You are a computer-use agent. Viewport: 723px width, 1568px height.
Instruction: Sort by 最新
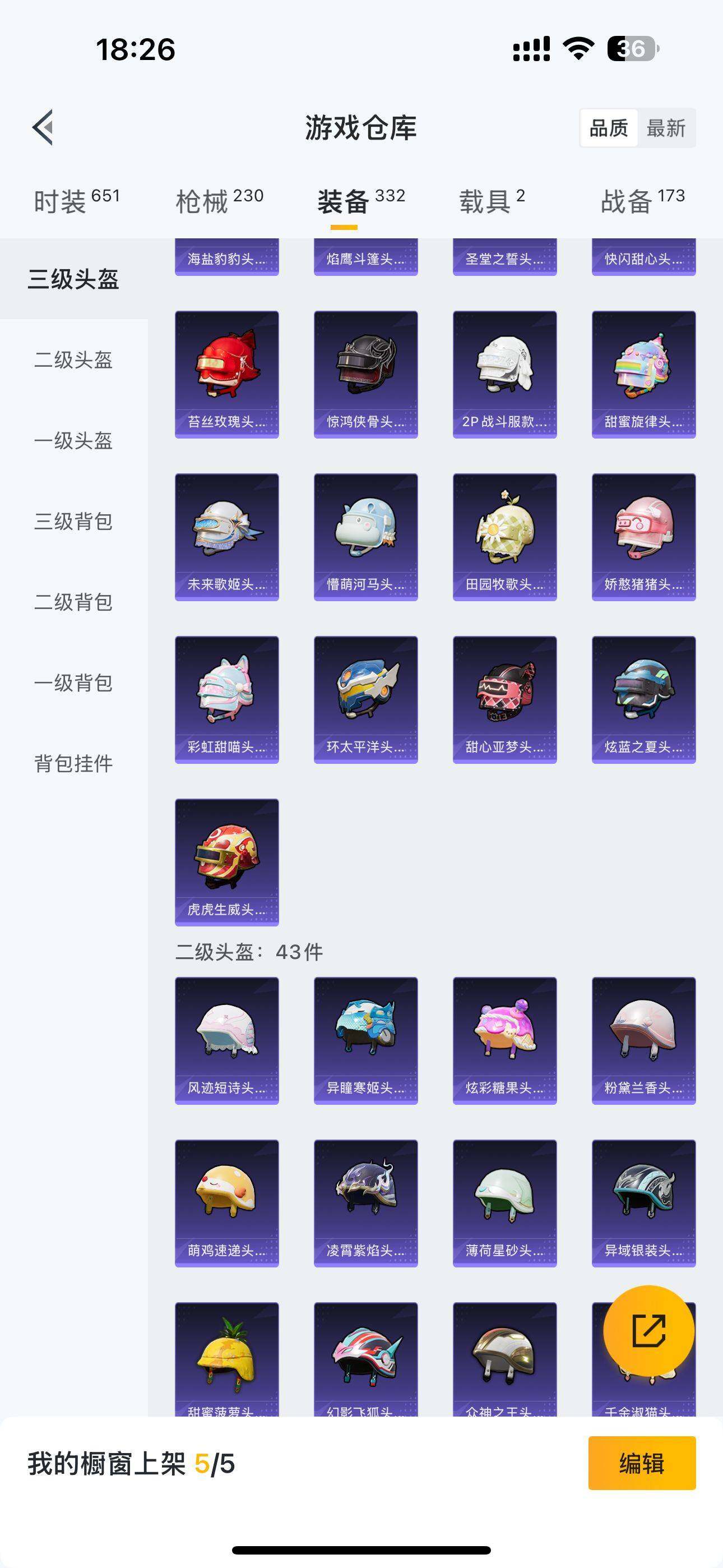666,128
